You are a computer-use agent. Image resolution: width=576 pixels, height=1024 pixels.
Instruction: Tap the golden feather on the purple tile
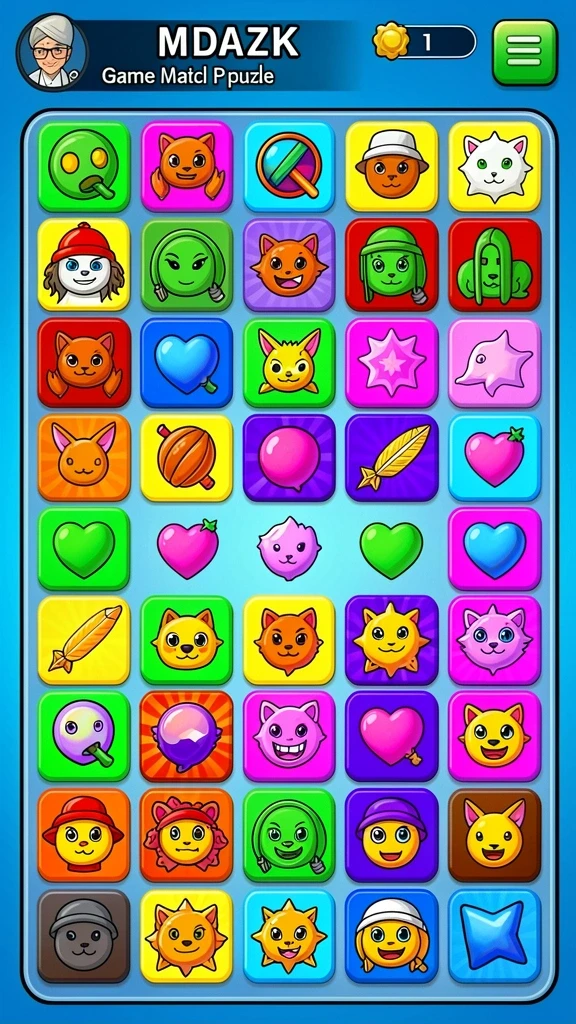(x=391, y=458)
